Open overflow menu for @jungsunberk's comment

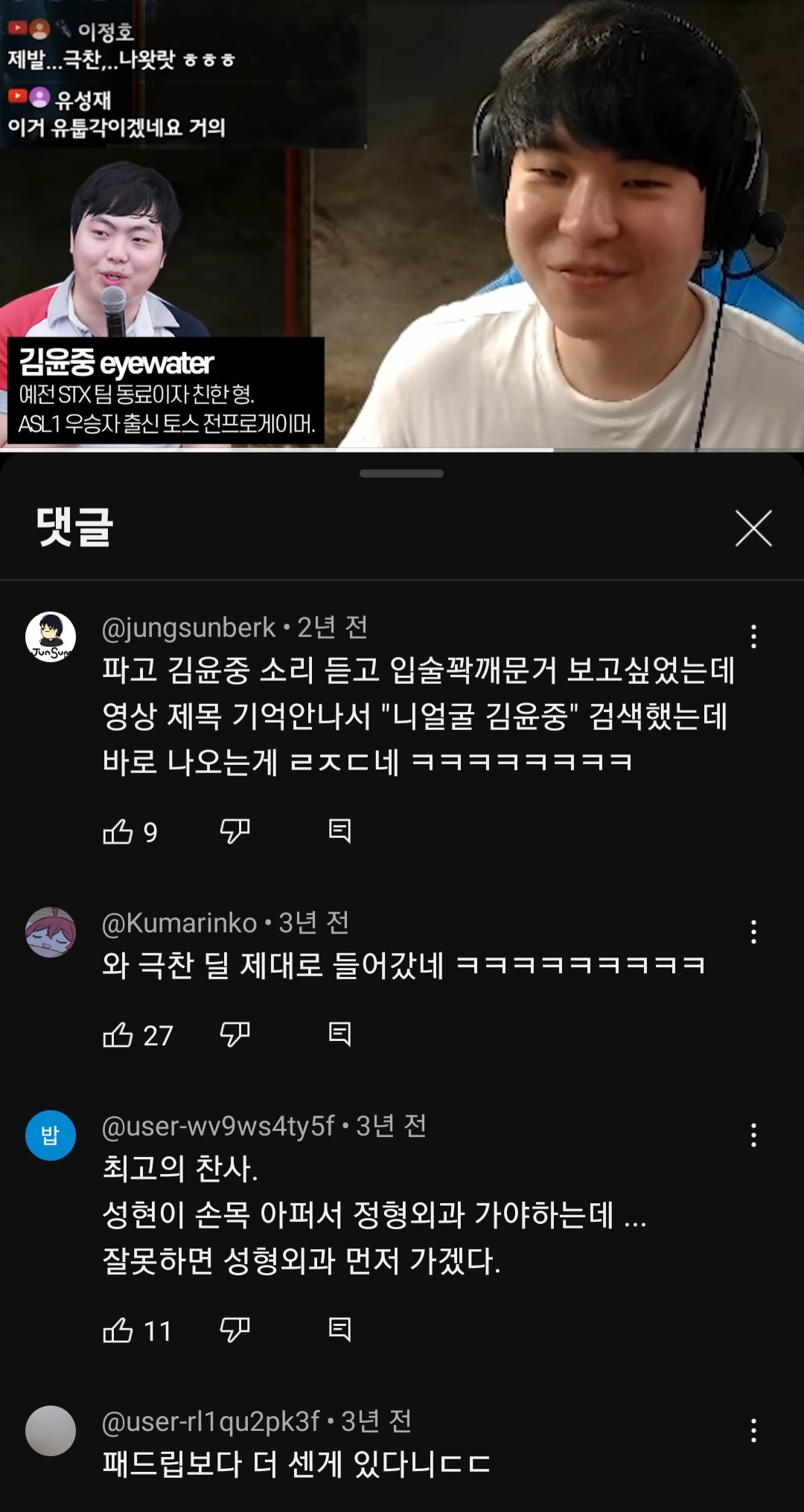[753, 636]
